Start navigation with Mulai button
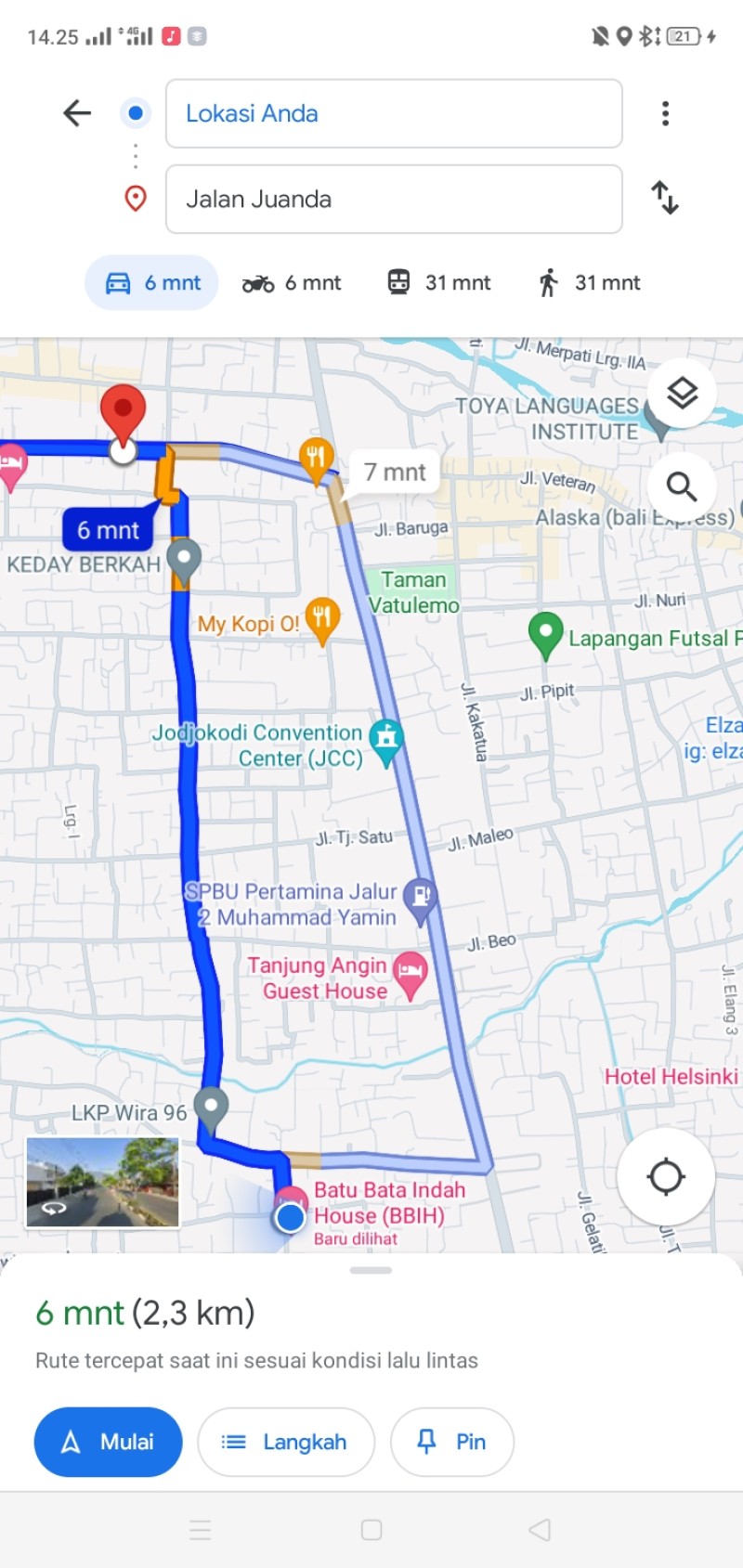The image size is (743, 1568). (x=109, y=1442)
